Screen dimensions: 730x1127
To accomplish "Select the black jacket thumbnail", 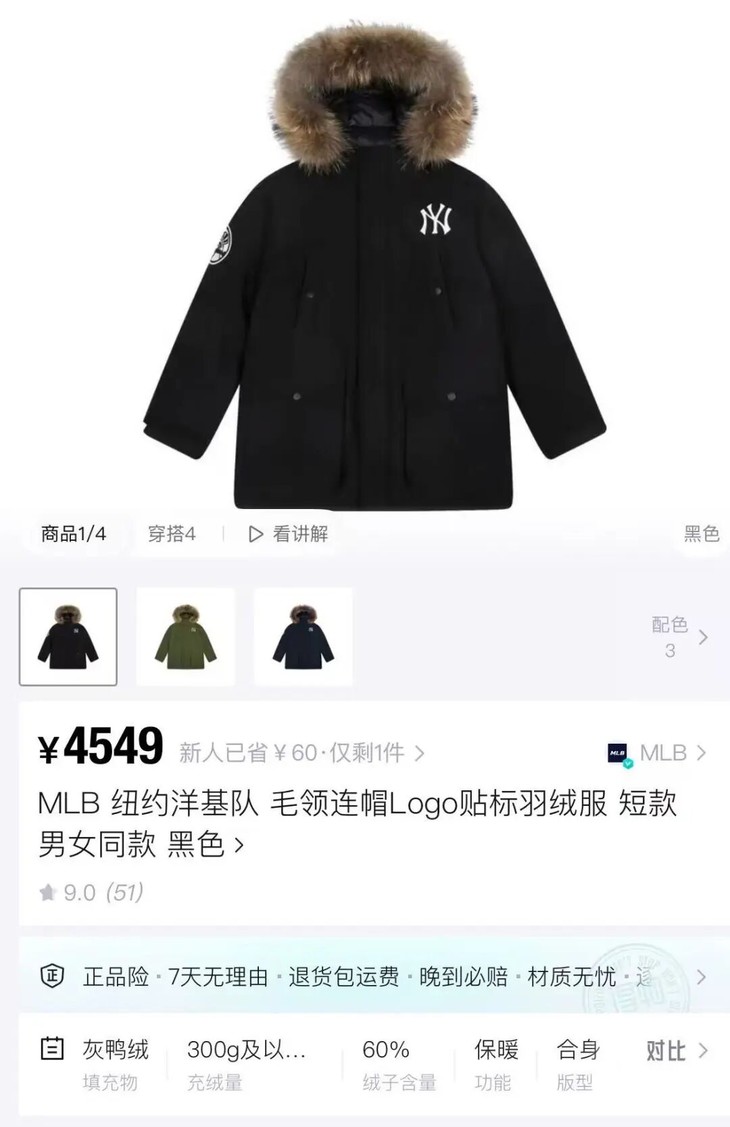I will (67, 637).
